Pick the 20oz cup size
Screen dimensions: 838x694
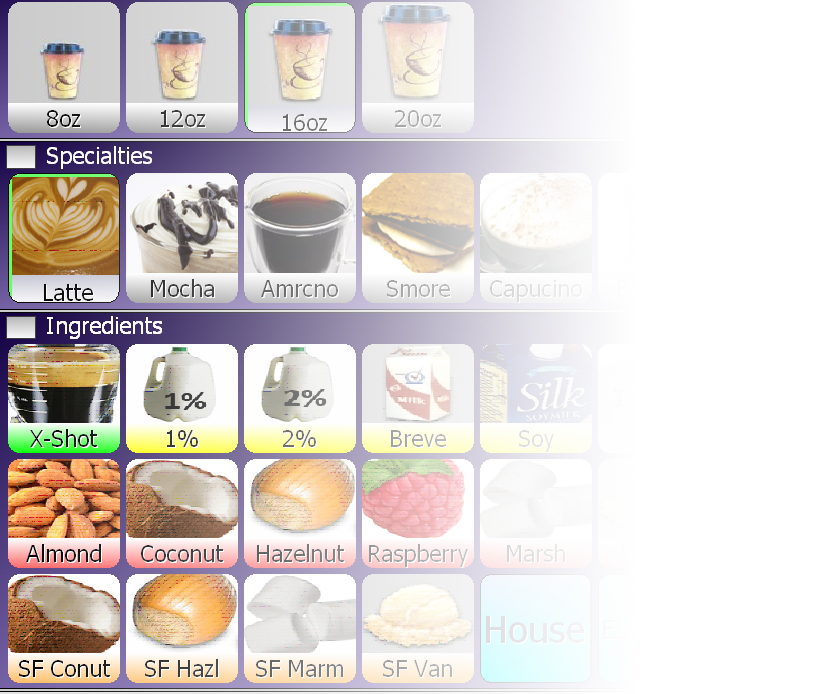417,68
